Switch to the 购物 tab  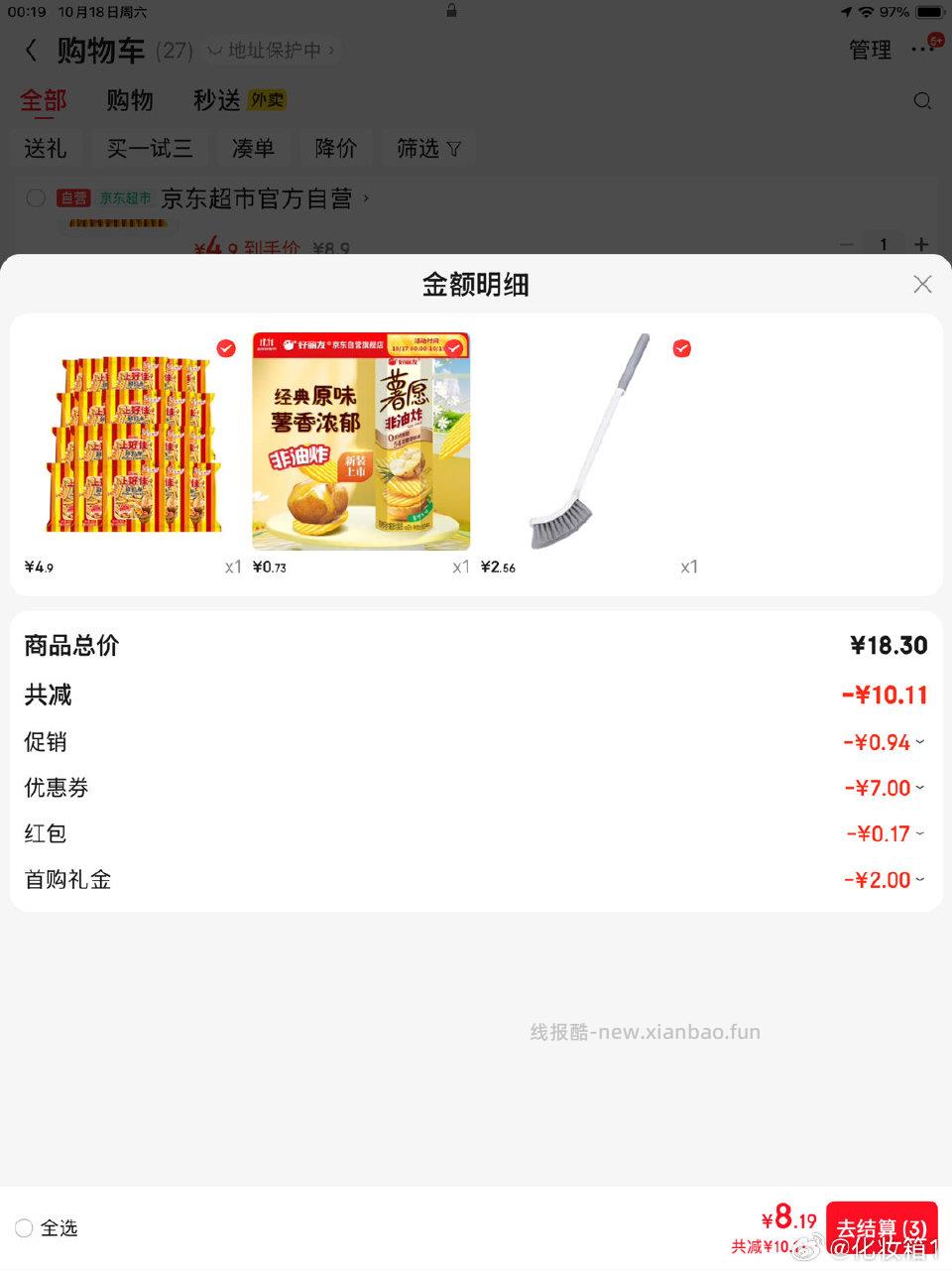pos(132,99)
